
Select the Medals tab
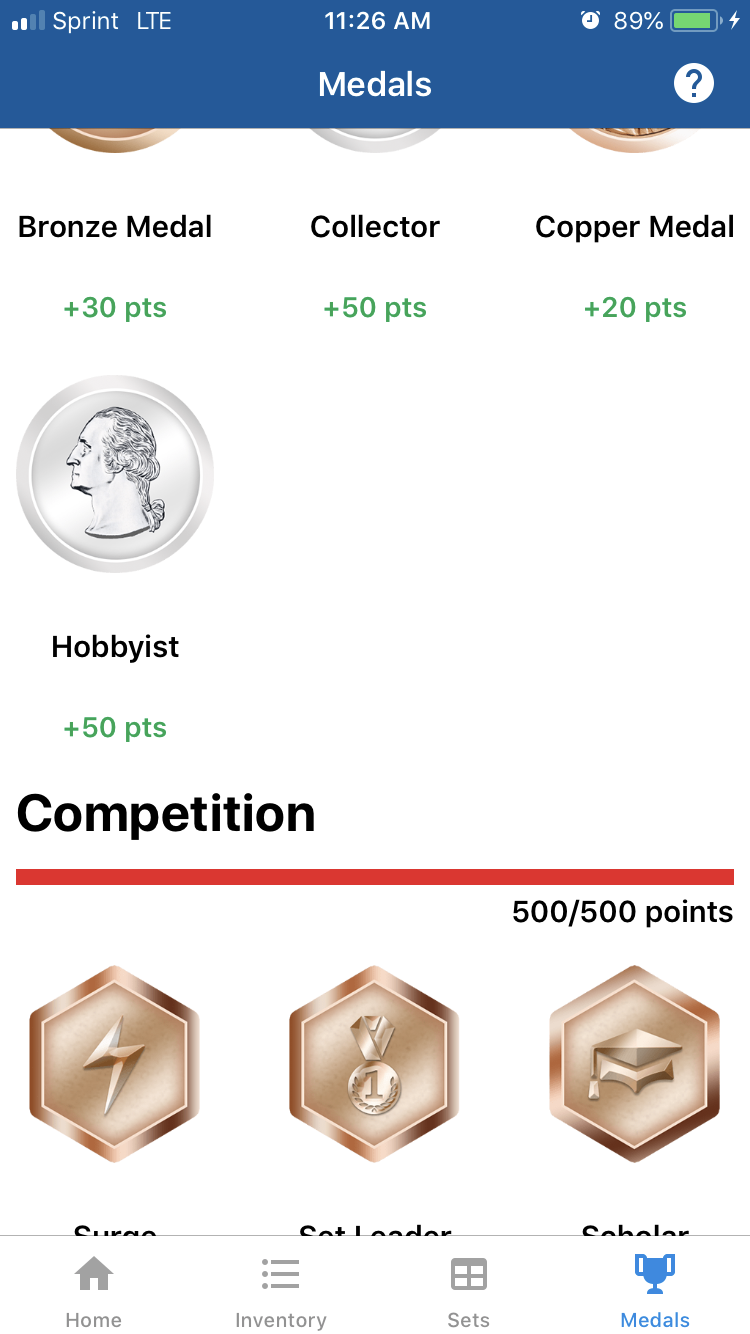point(655,1290)
